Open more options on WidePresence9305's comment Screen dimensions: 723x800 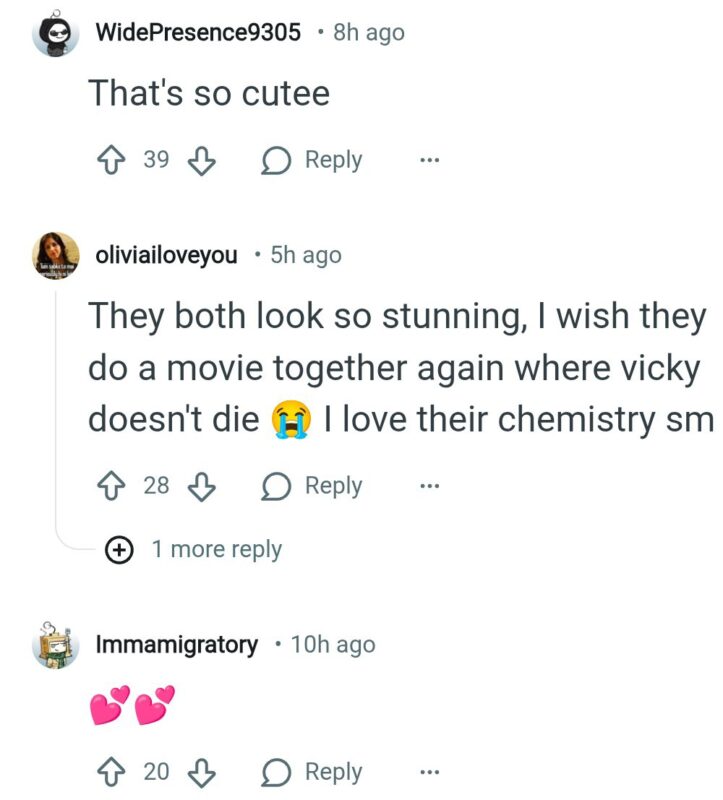point(429,160)
